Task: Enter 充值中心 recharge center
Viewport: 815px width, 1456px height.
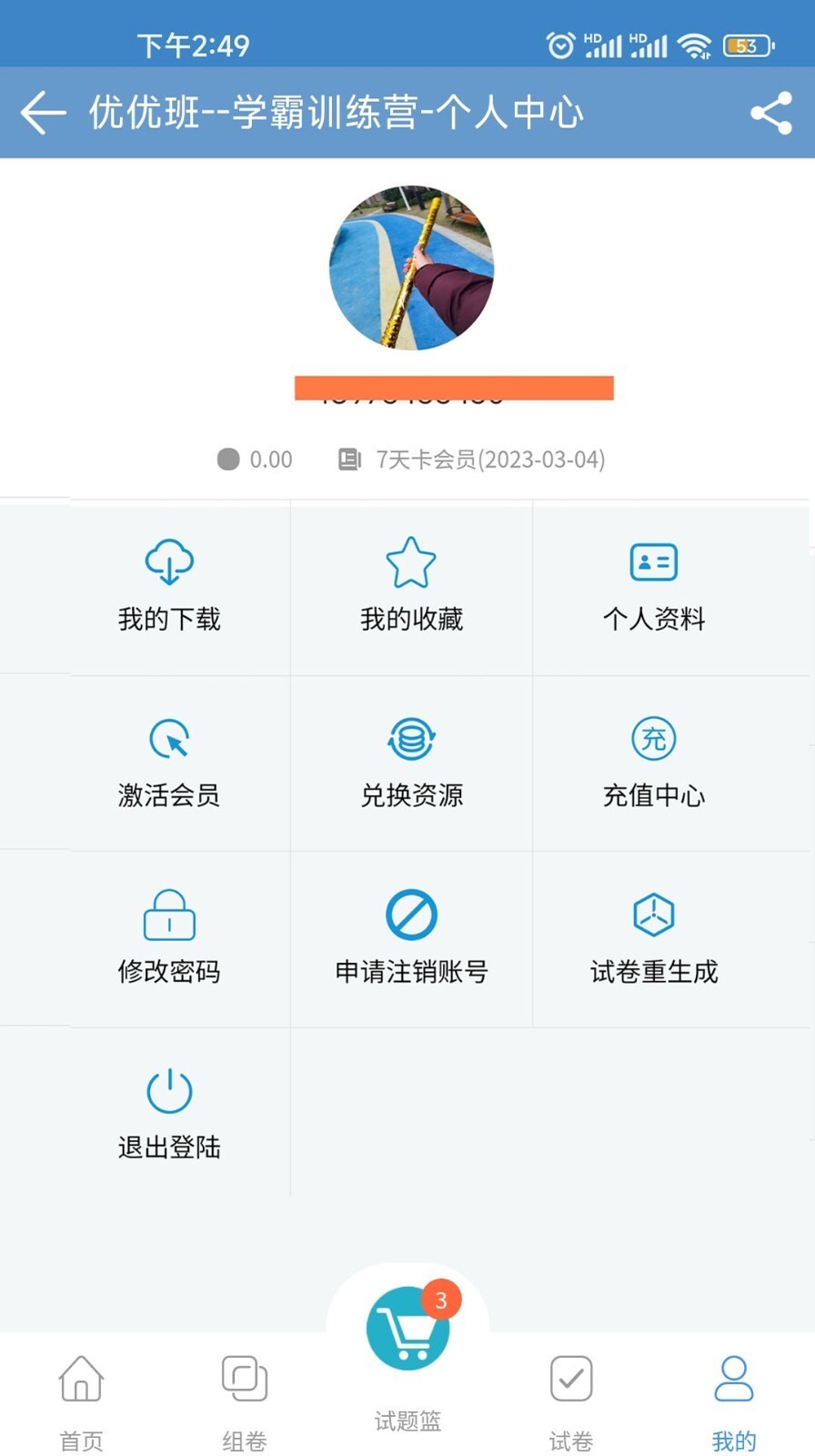Action: click(654, 764)
